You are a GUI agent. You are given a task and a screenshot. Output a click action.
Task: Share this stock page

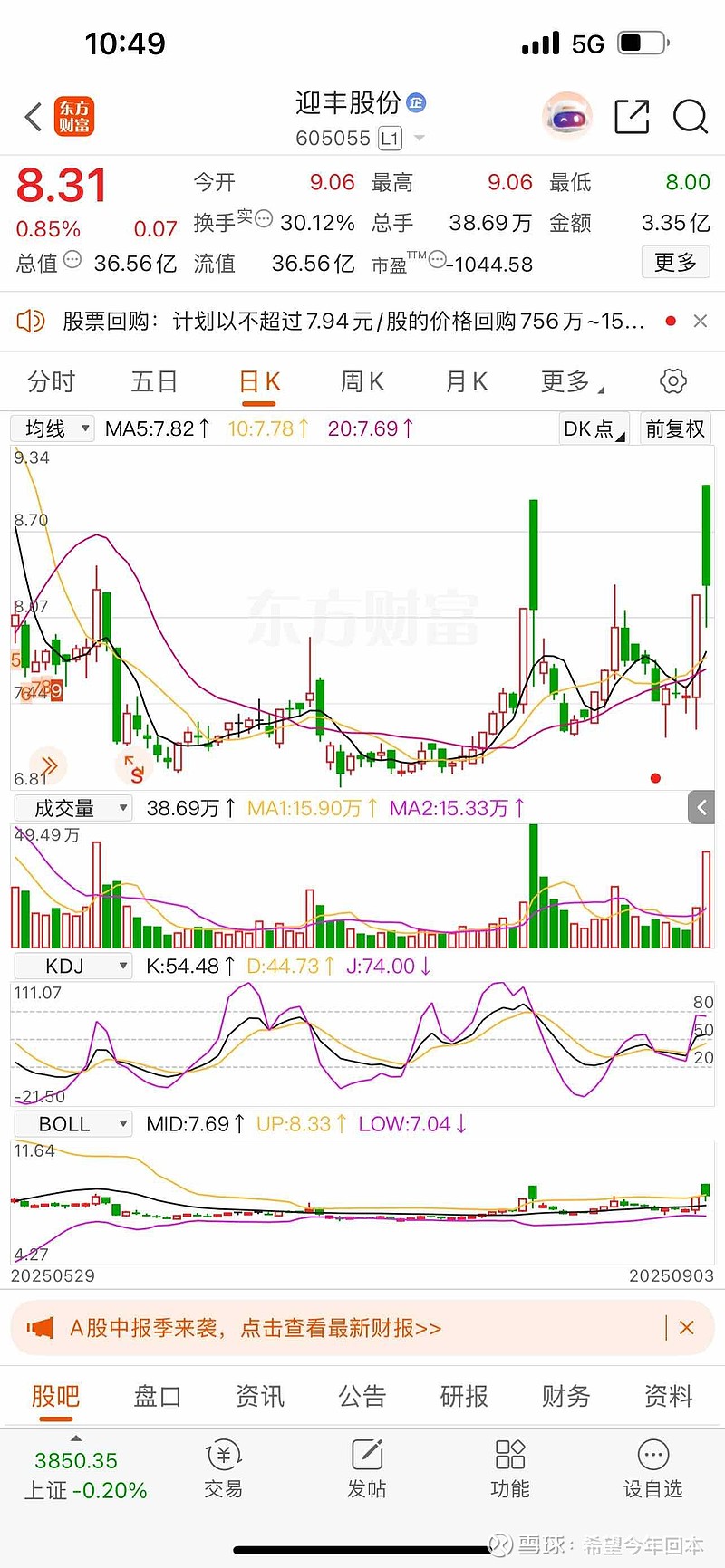coord(632,117)
